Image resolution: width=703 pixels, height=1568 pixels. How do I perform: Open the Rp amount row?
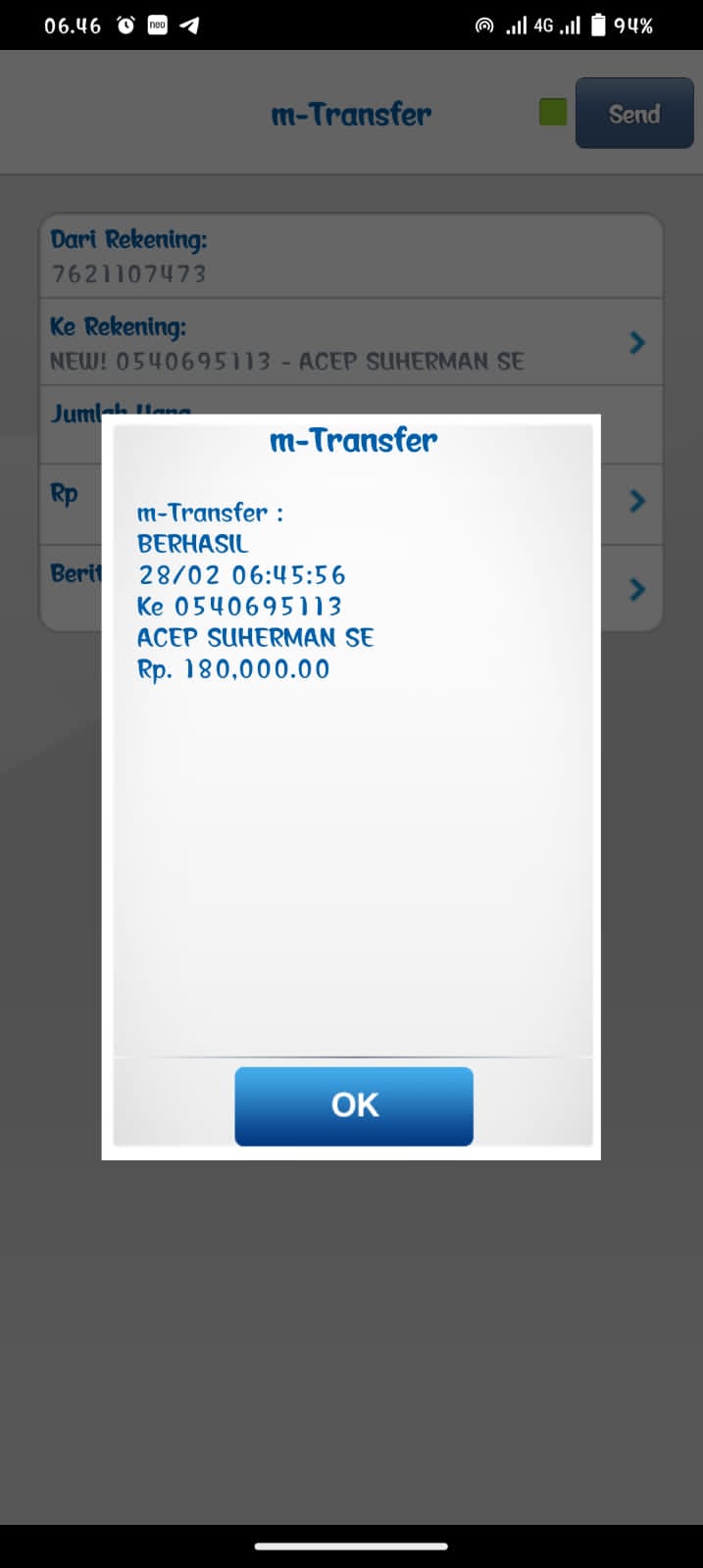351,504
